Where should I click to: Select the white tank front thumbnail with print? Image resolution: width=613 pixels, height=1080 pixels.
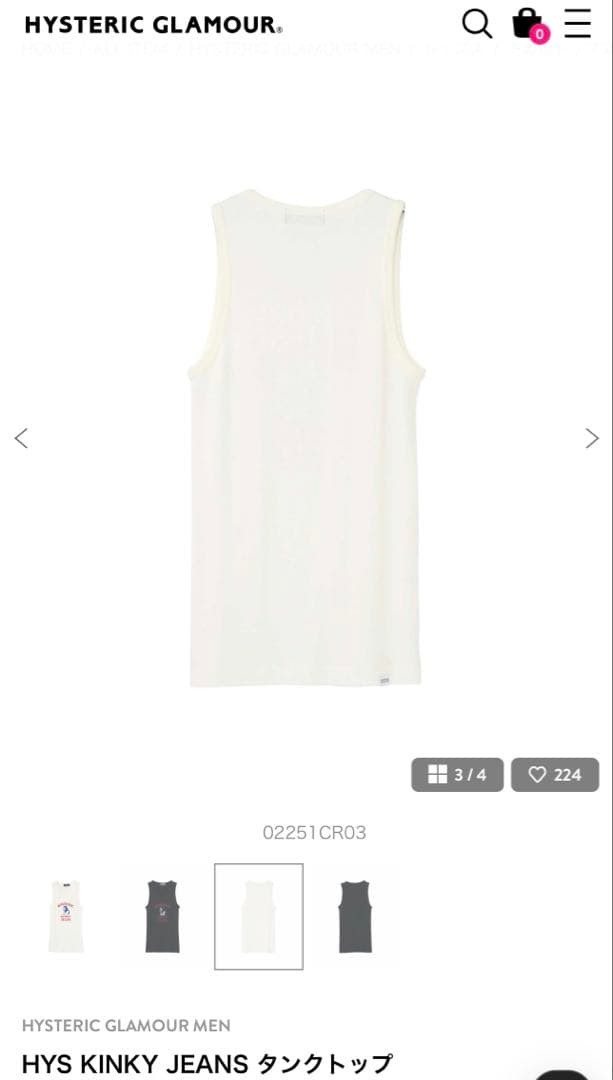pyautogui.click(x=66, y=916)
